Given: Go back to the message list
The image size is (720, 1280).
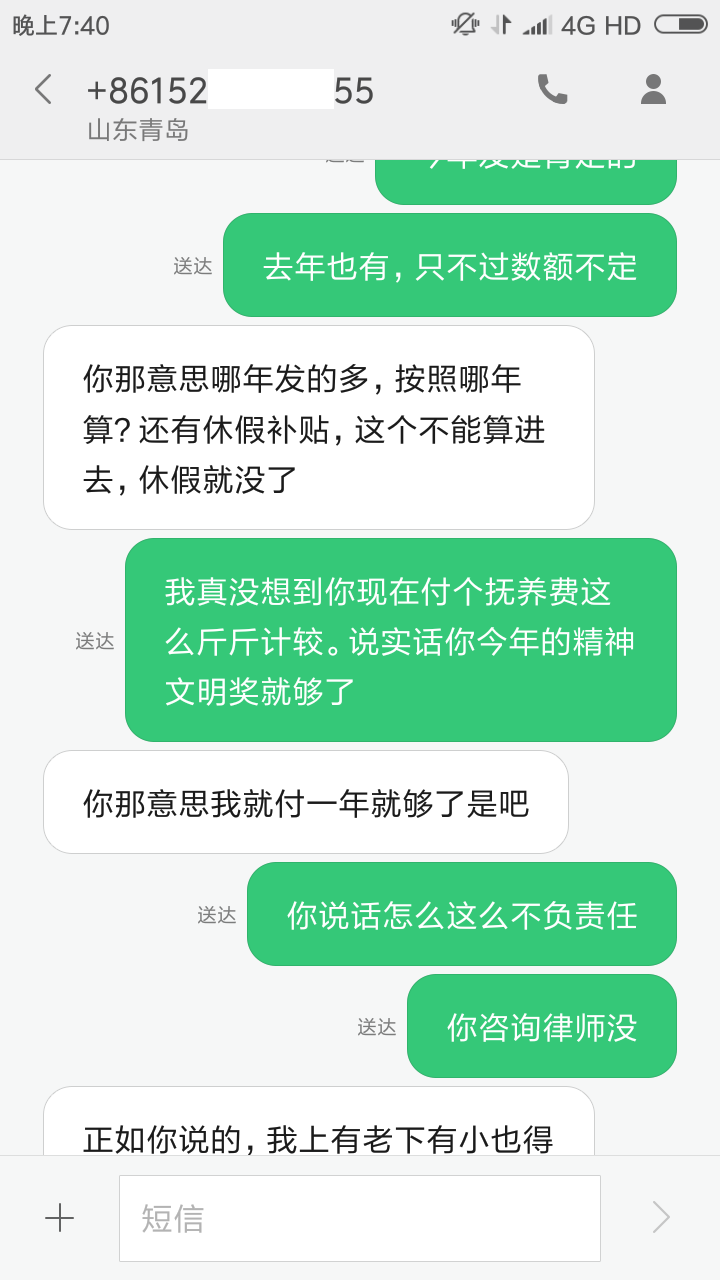Looking at the screenshot, I should 43,90.
